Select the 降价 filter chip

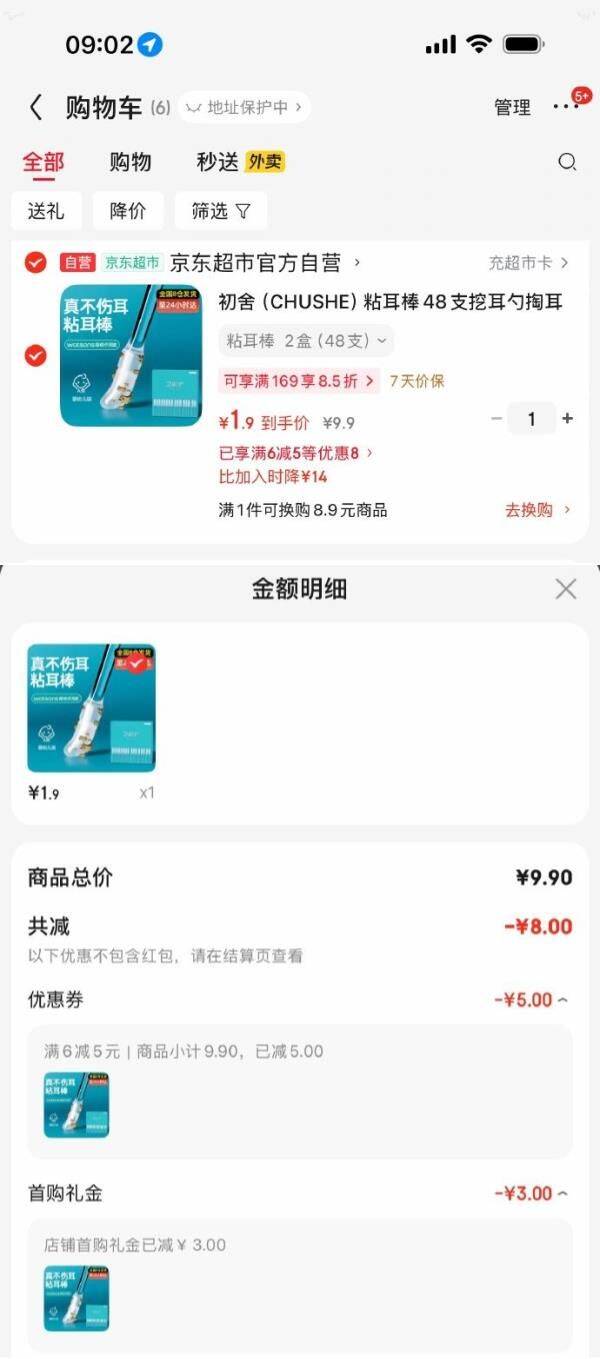[128, 211]
